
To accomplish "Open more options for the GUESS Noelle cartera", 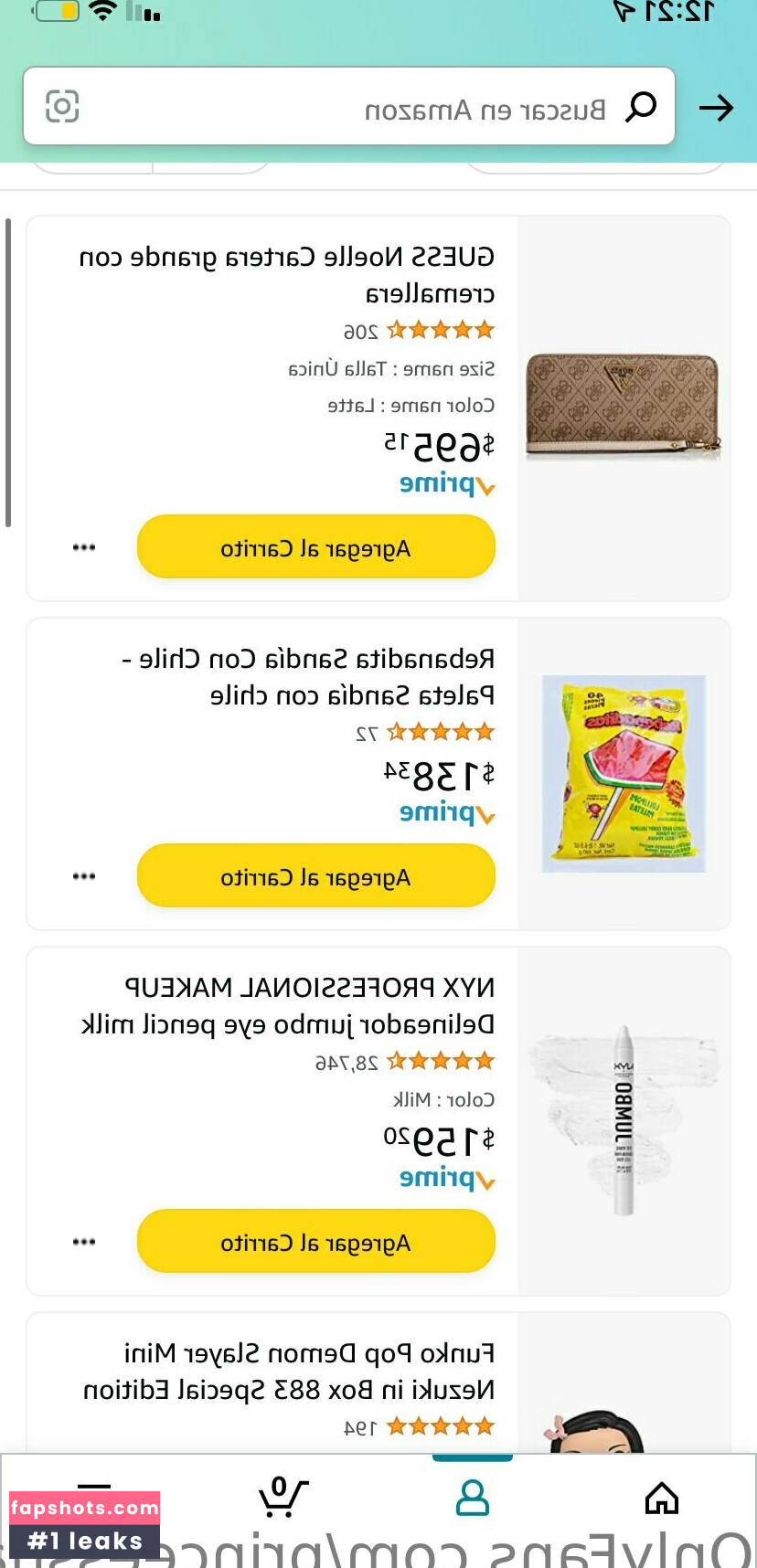I will (x=83, y=546).
